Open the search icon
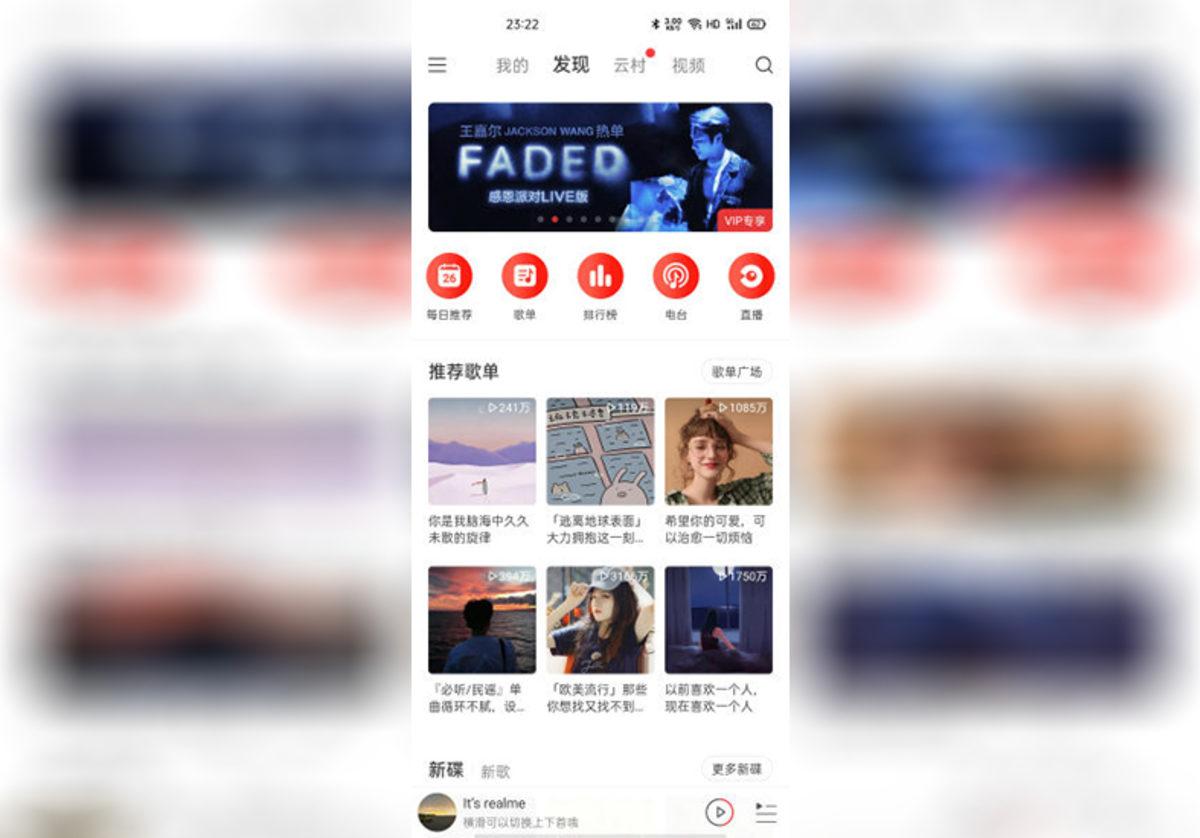This screenshot has height=838, width=1200. click(x=764, y=65)
